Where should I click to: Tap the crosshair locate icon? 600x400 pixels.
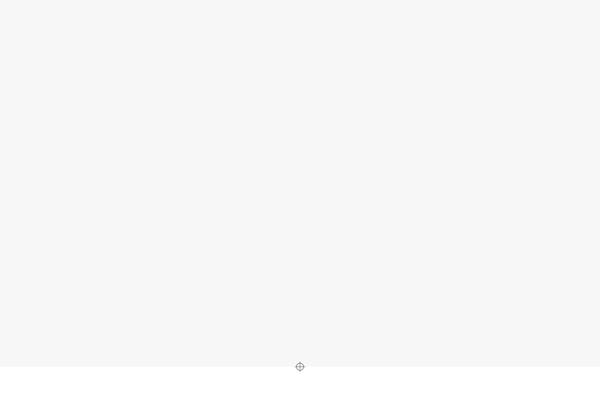[300, 367]
